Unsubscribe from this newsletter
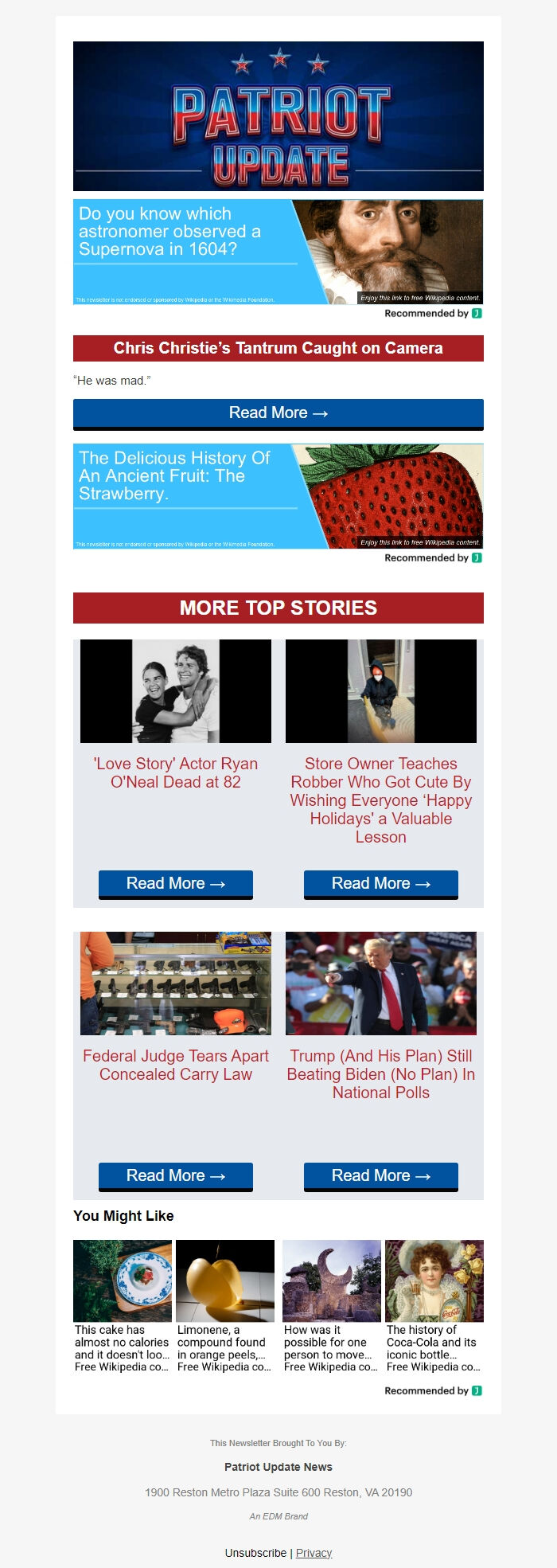 pyautogui.click(x=255, y=1553)
